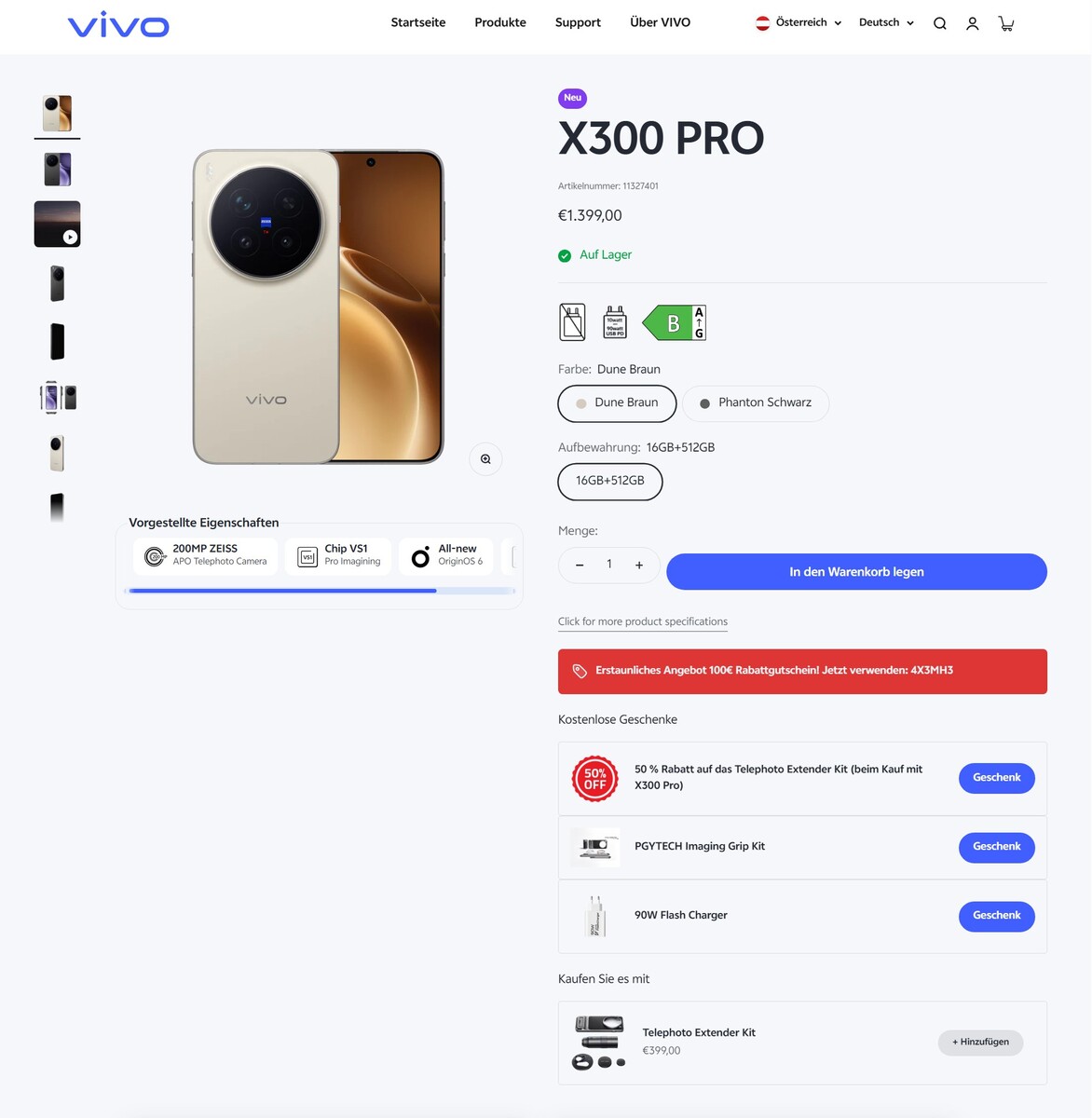
Task: Open Click for more product specifications
Action: tap(643, 621)
